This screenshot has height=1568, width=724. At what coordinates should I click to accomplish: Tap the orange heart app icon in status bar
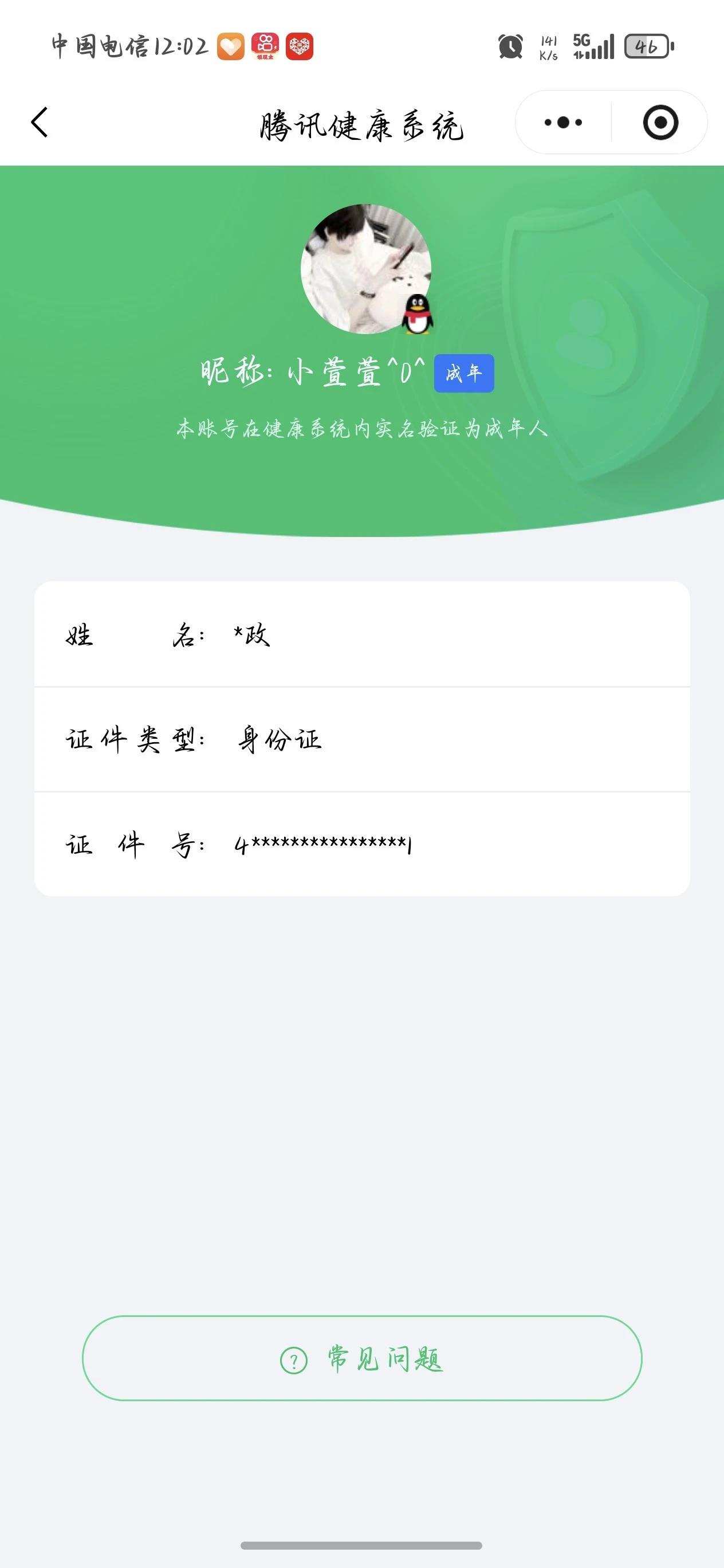230,45
